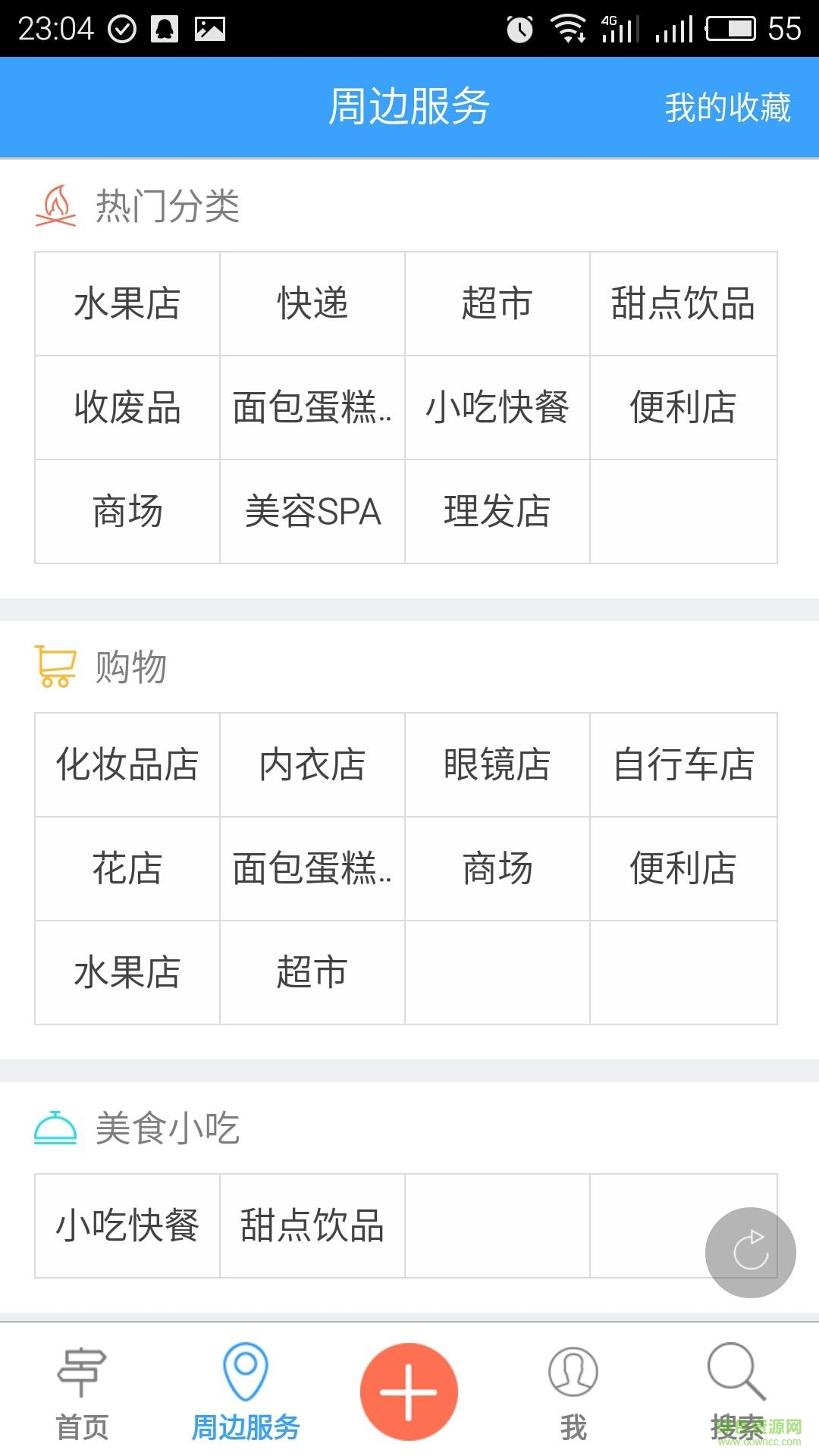Viewport: 819px width, 1456px height.
Task: Open the 超市 category tile
Action: (497, 305)
